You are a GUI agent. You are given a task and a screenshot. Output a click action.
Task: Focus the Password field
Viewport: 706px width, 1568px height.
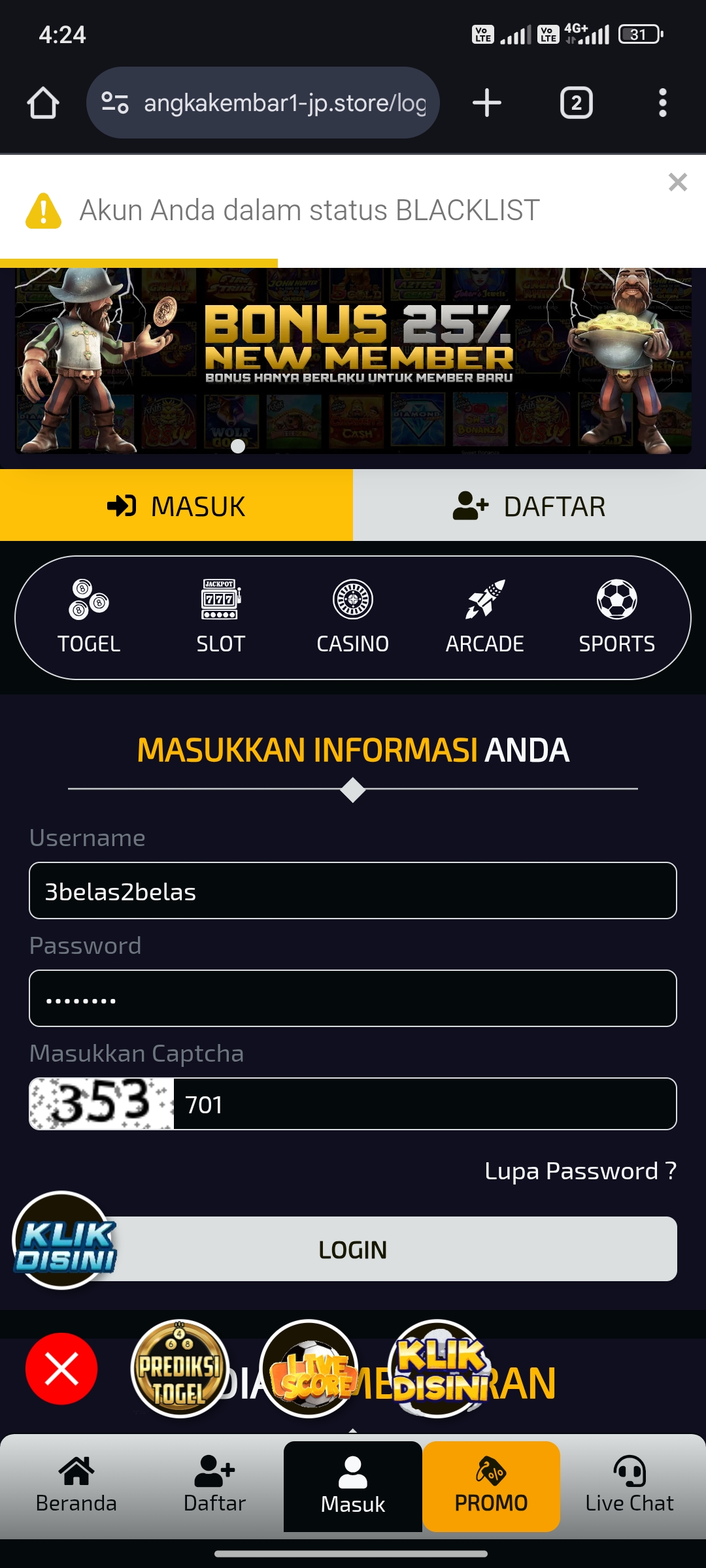point(353,998)
